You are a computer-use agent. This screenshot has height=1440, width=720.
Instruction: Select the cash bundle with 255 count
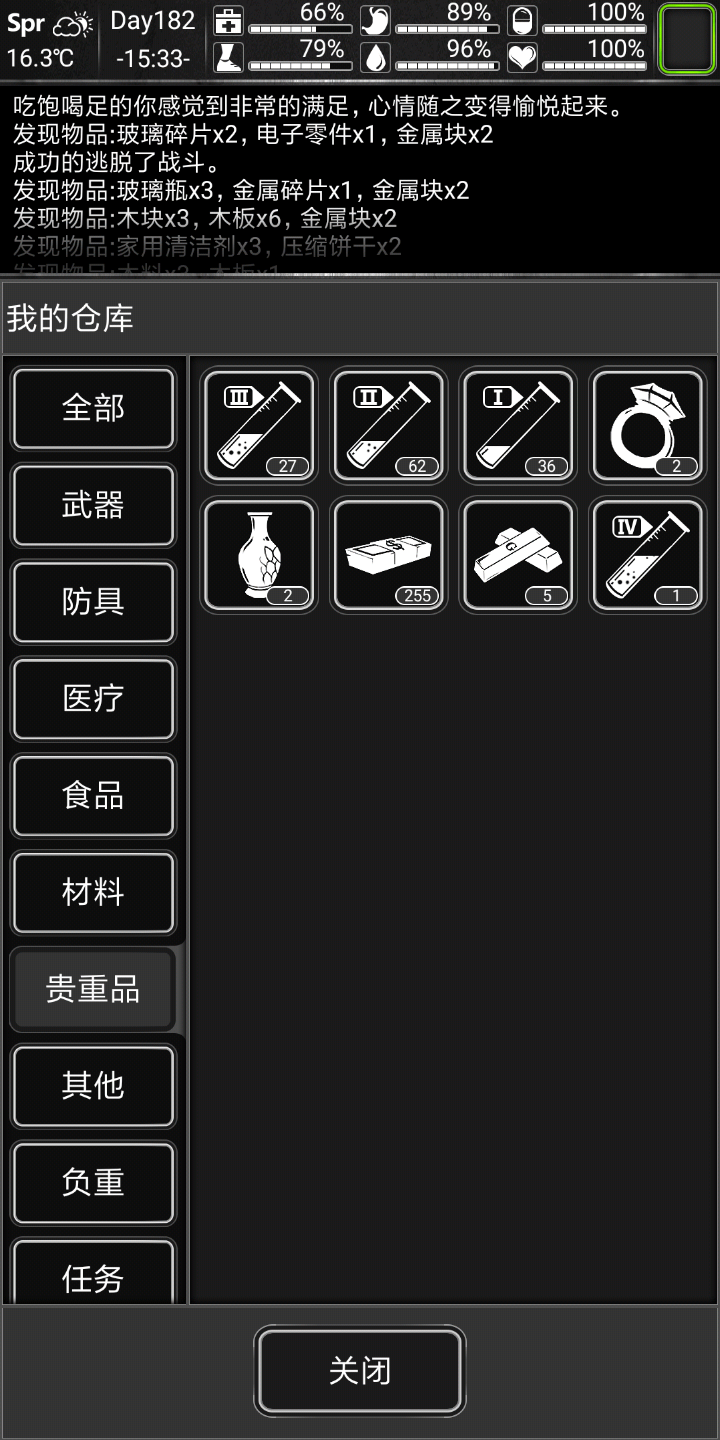click(x=389, y=555)
